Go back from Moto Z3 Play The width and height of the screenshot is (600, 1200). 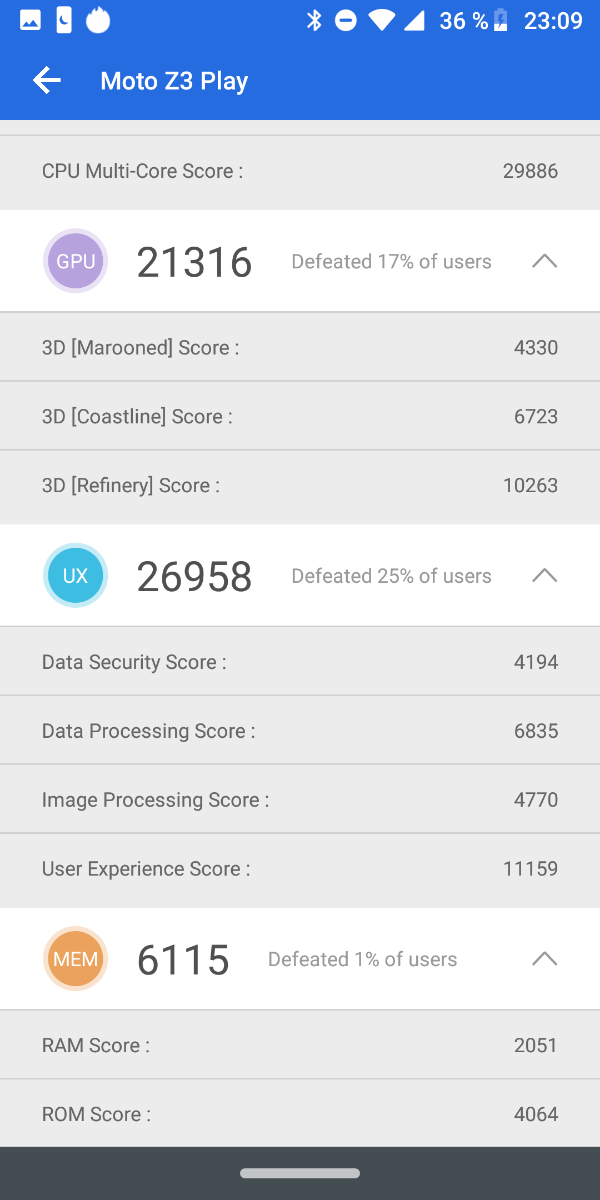click(46, 81)
